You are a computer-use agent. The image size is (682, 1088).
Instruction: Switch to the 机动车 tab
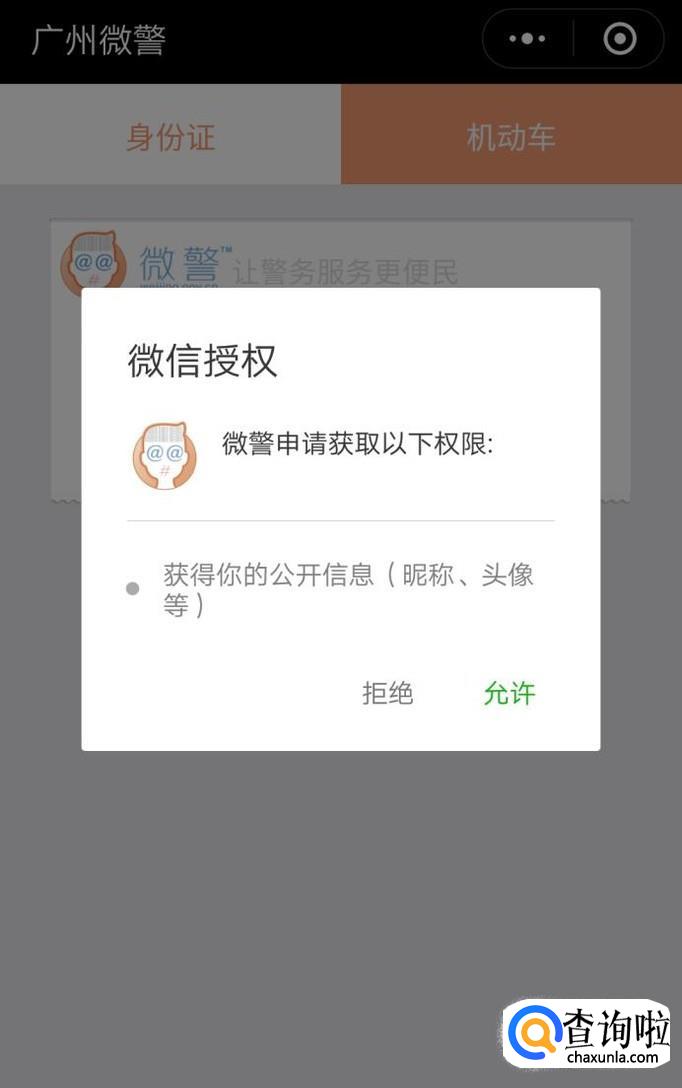(x=511, y=136)
